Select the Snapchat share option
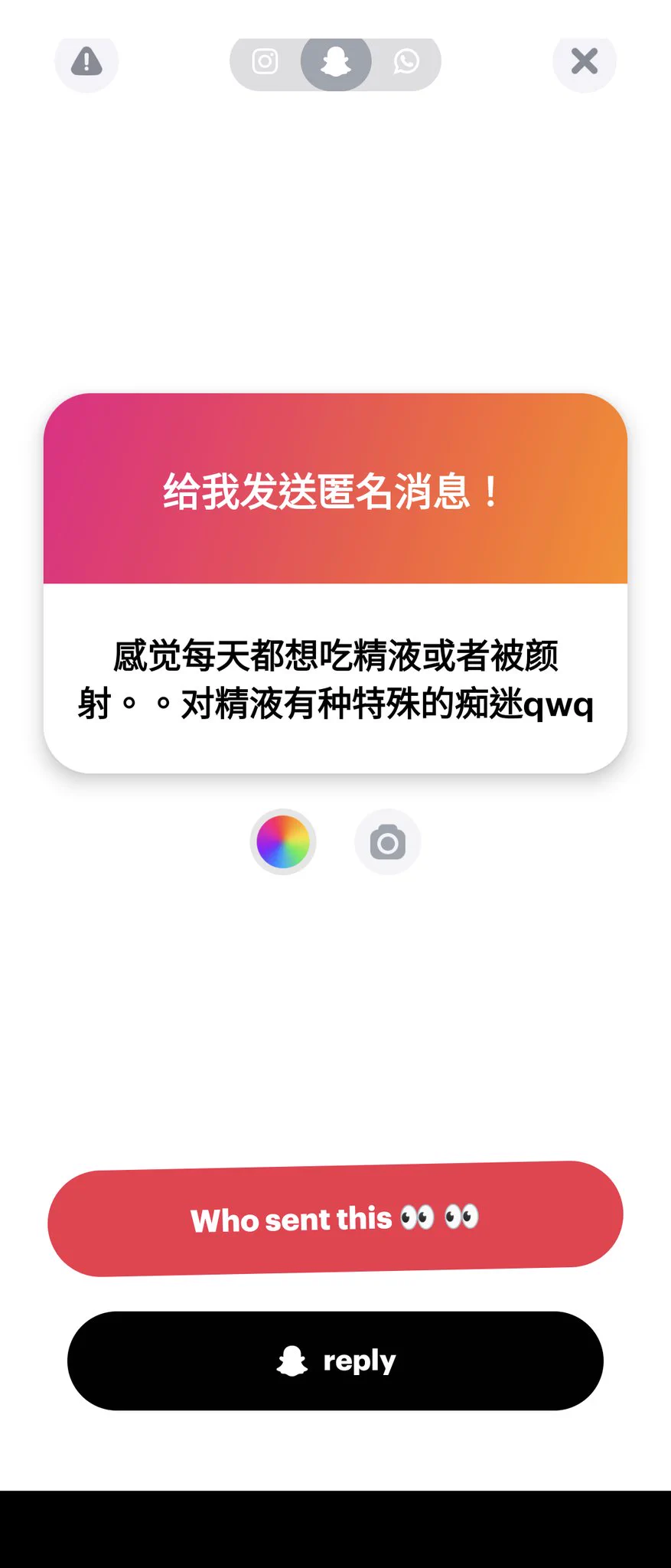The height and width of the screenshot is (1568, 671). point(336,61)
